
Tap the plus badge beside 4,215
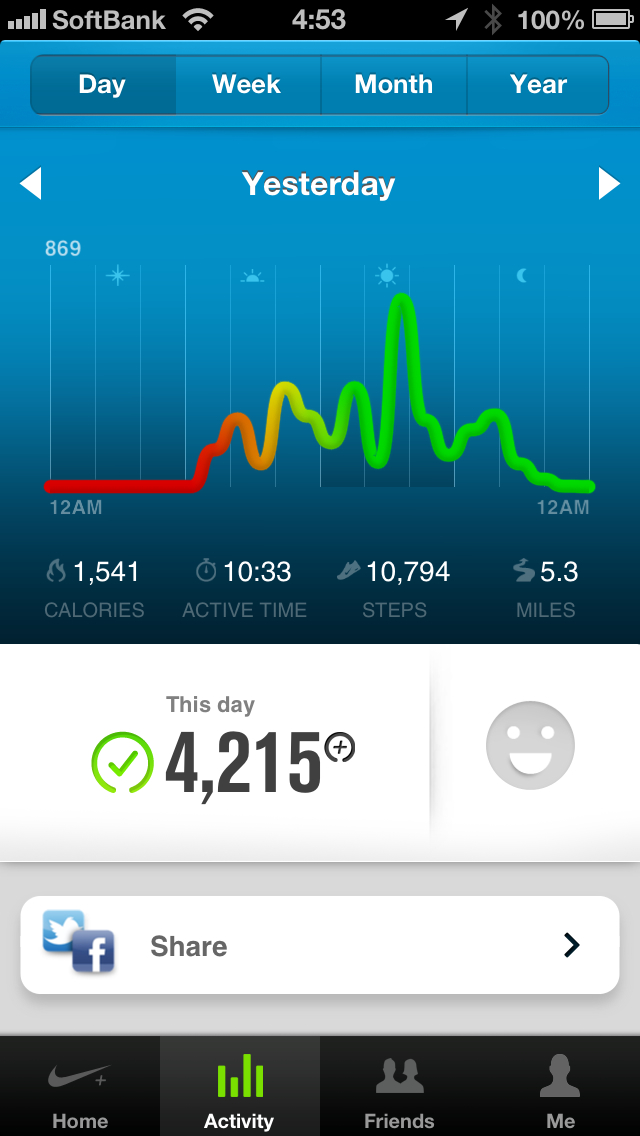click(x=341, y=747)
